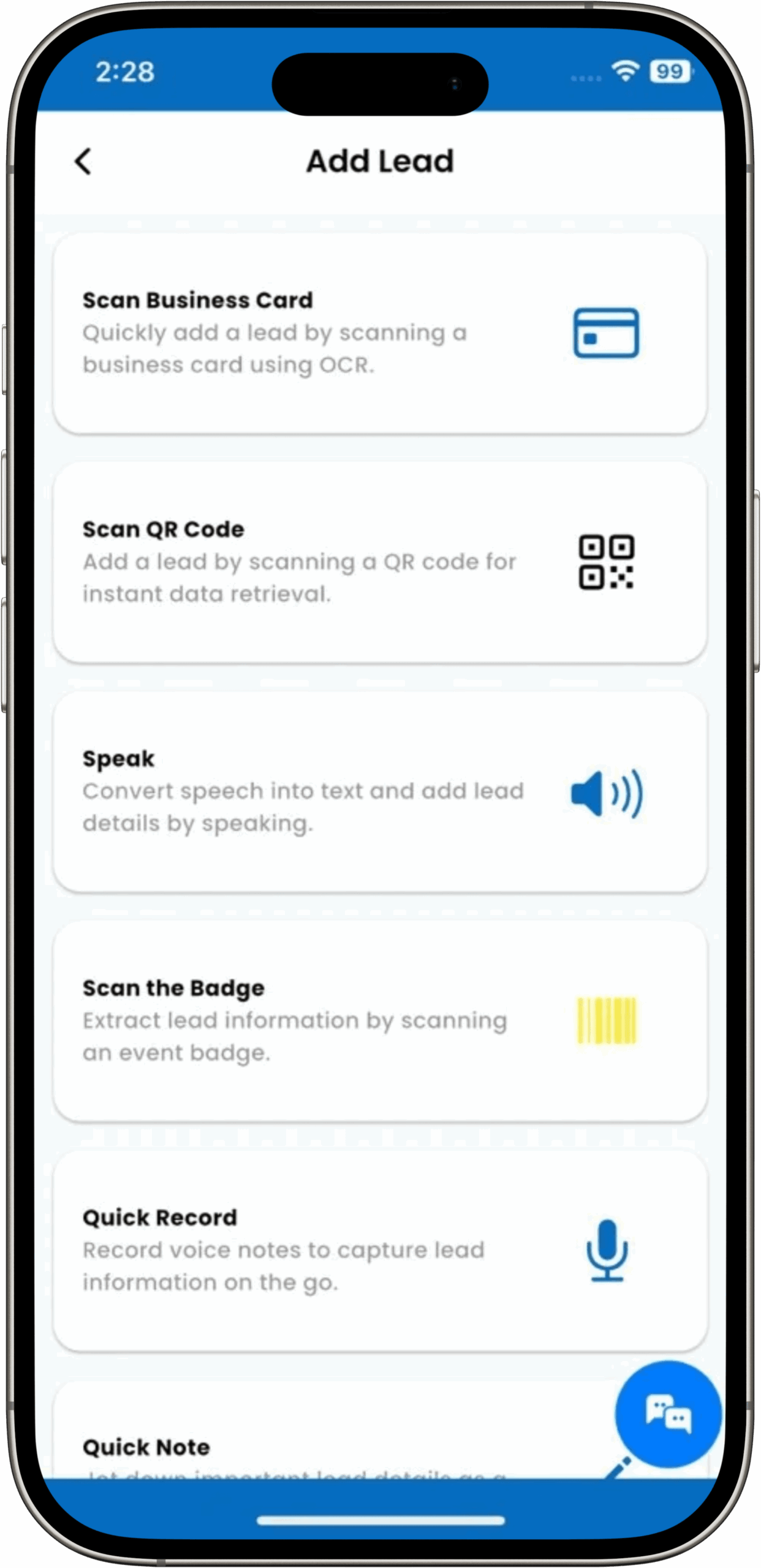Open Scan Business Card option
This screenshot has height=1568, width=761.
pos(380,333)
